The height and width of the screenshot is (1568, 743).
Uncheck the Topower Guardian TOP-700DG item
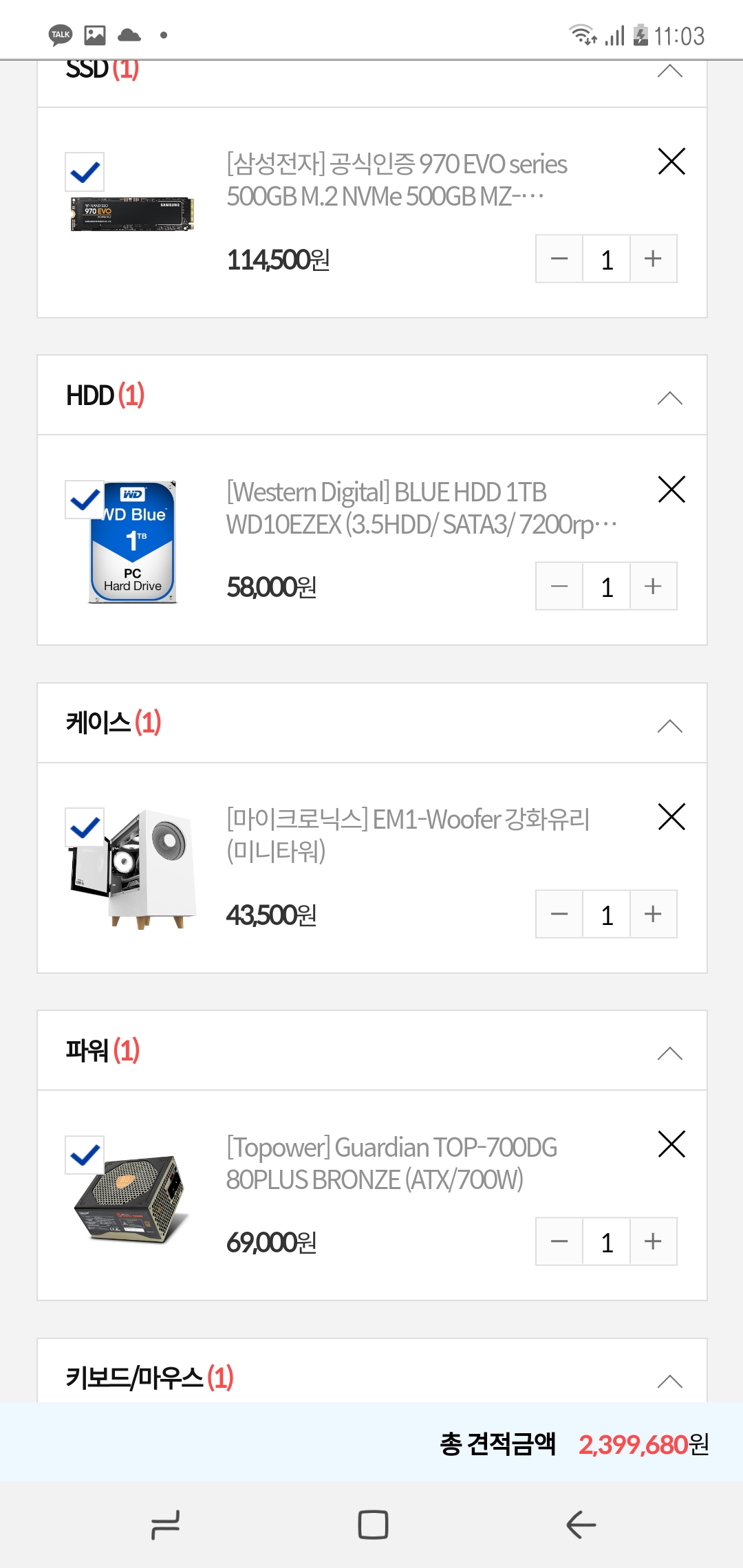[x=85, y=1155]
